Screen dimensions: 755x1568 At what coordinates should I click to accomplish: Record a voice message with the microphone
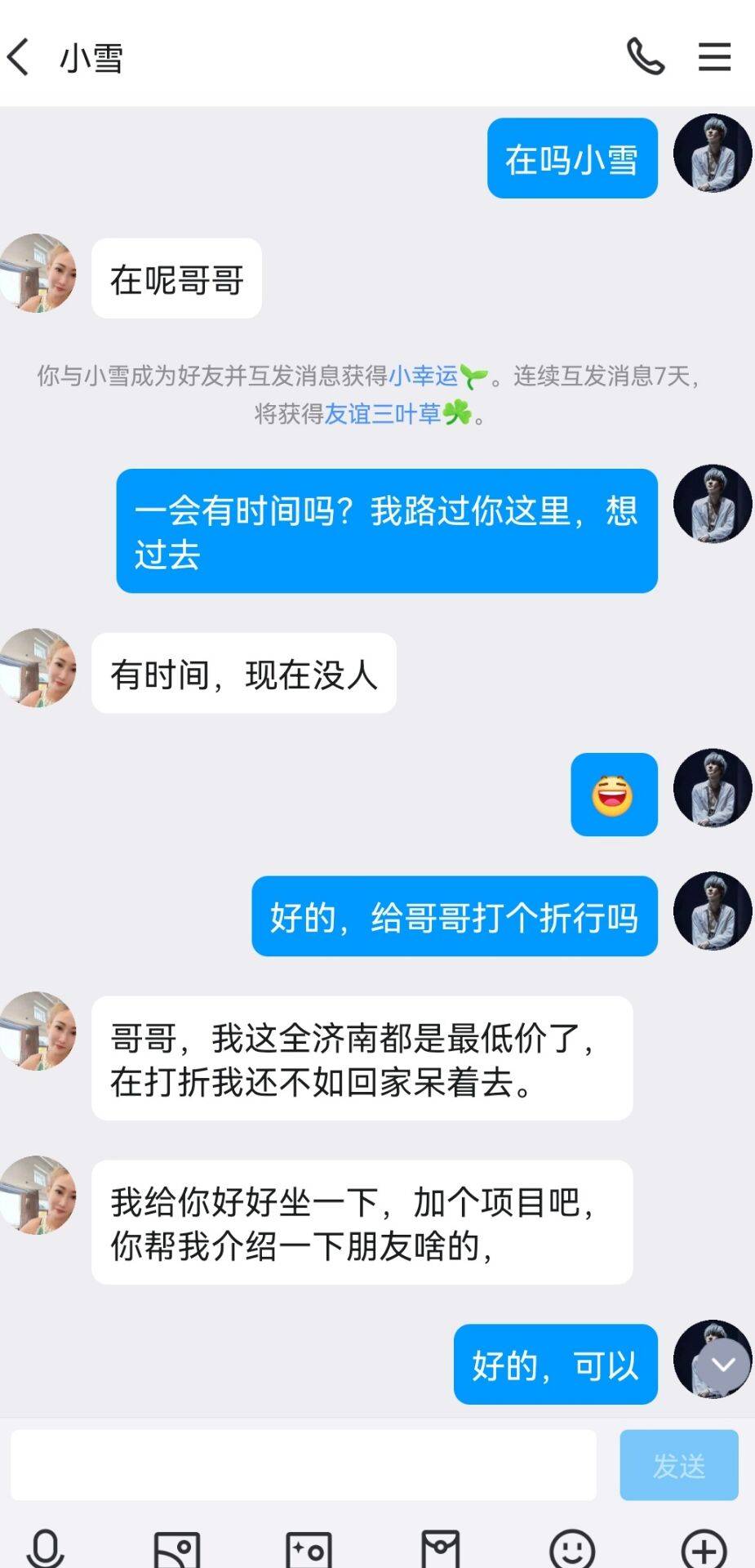46,1548
